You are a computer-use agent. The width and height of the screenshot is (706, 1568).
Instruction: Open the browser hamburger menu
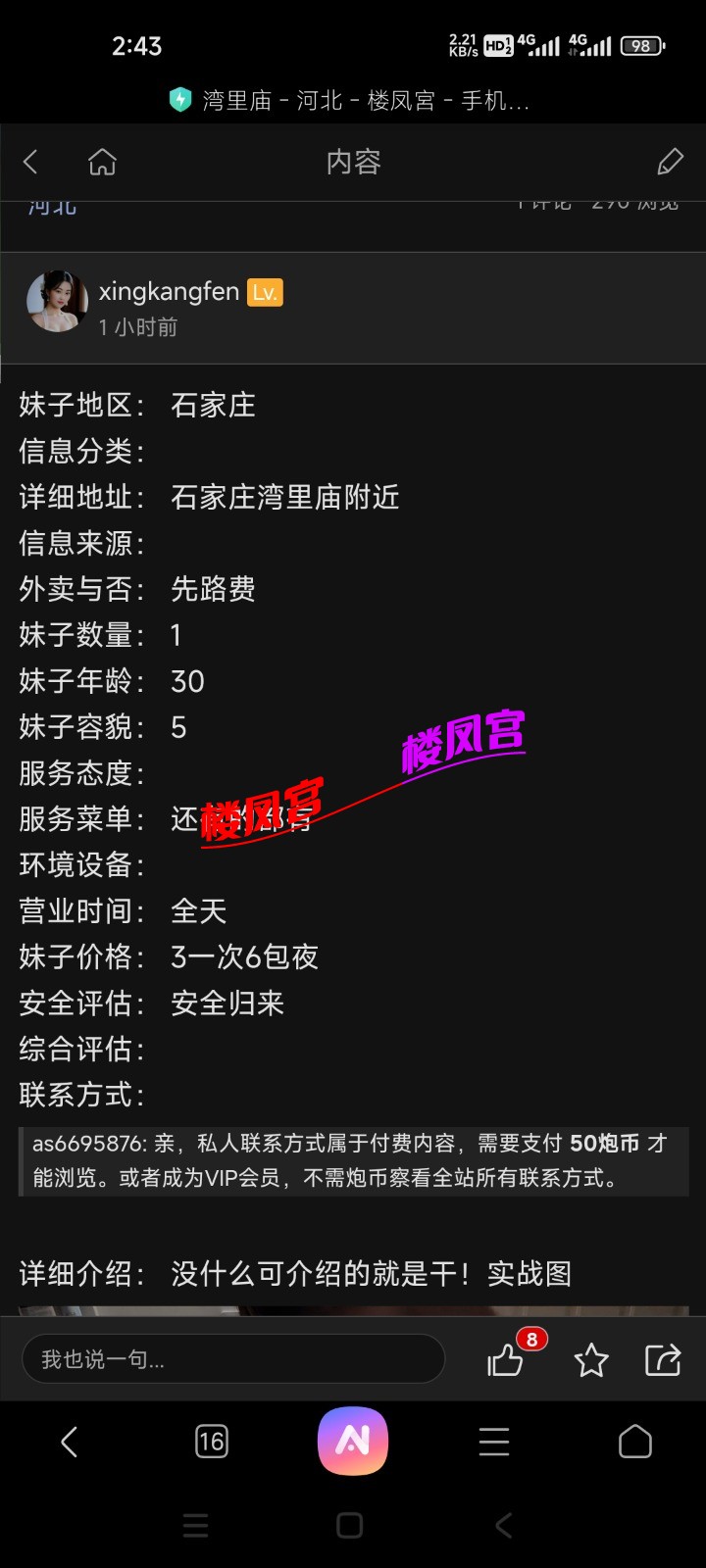click(x=494, y=1442)
